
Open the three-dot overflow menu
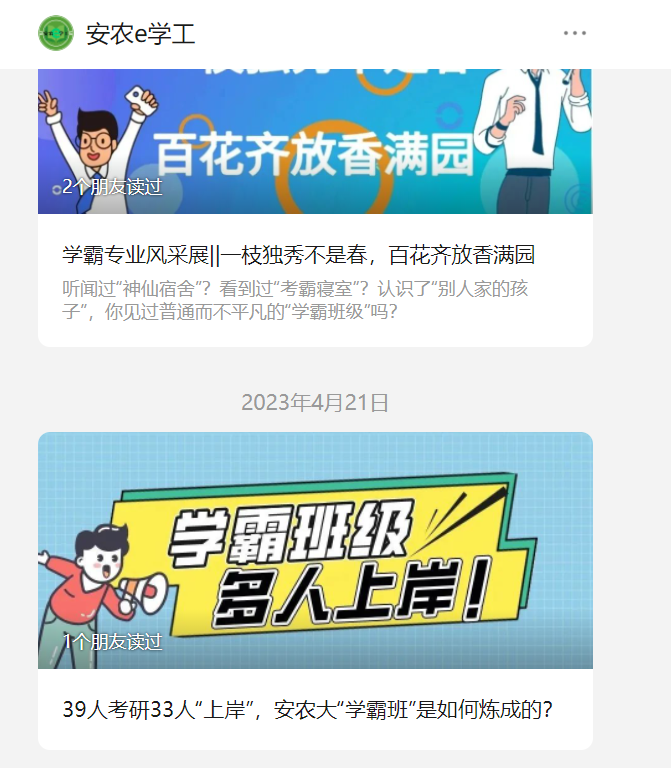[x=575, y=33]
